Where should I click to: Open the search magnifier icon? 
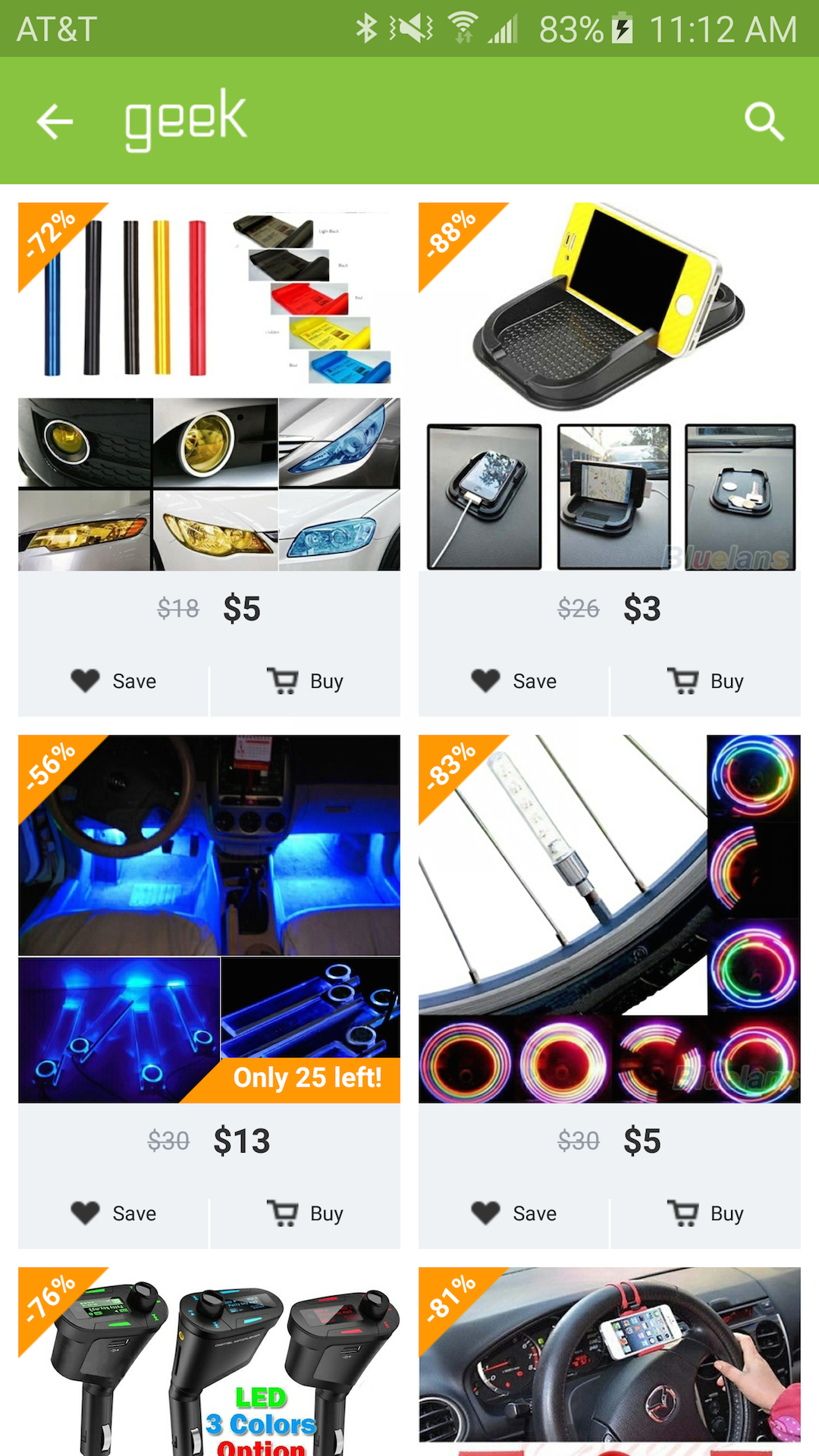[764, 121]
